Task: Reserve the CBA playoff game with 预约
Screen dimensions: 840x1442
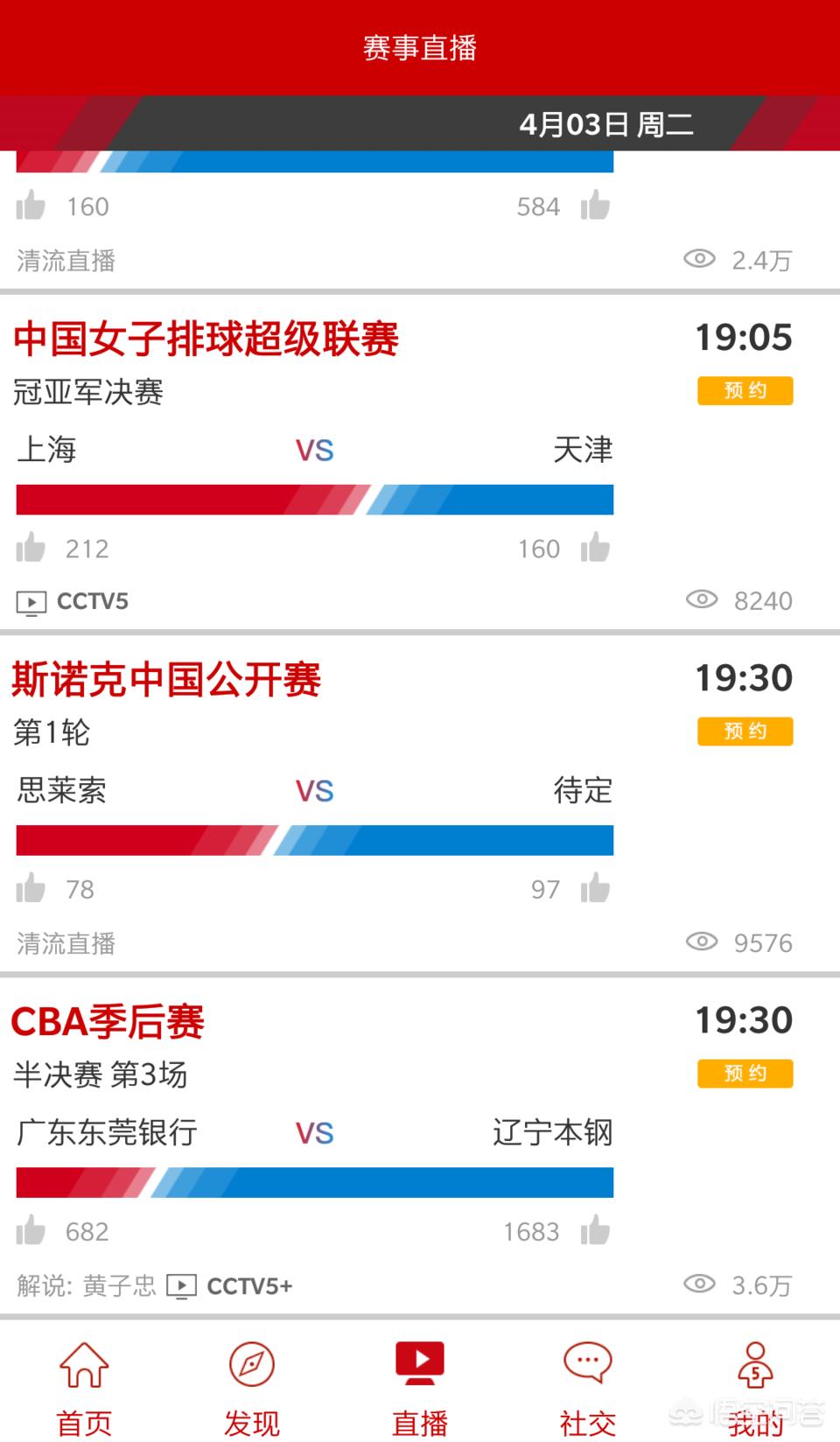Action: click(745, 1073)
